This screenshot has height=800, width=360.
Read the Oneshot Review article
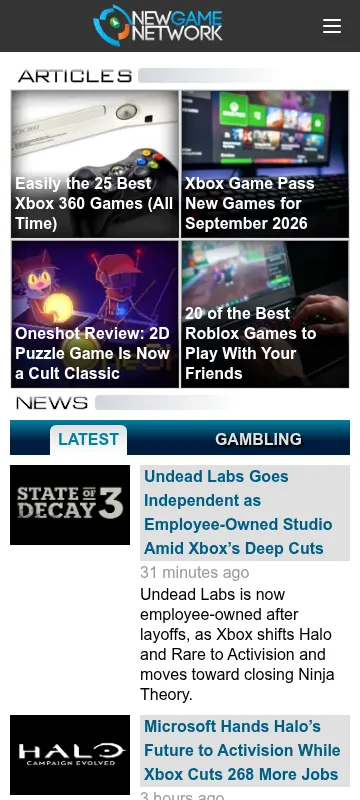coord(95,314)
